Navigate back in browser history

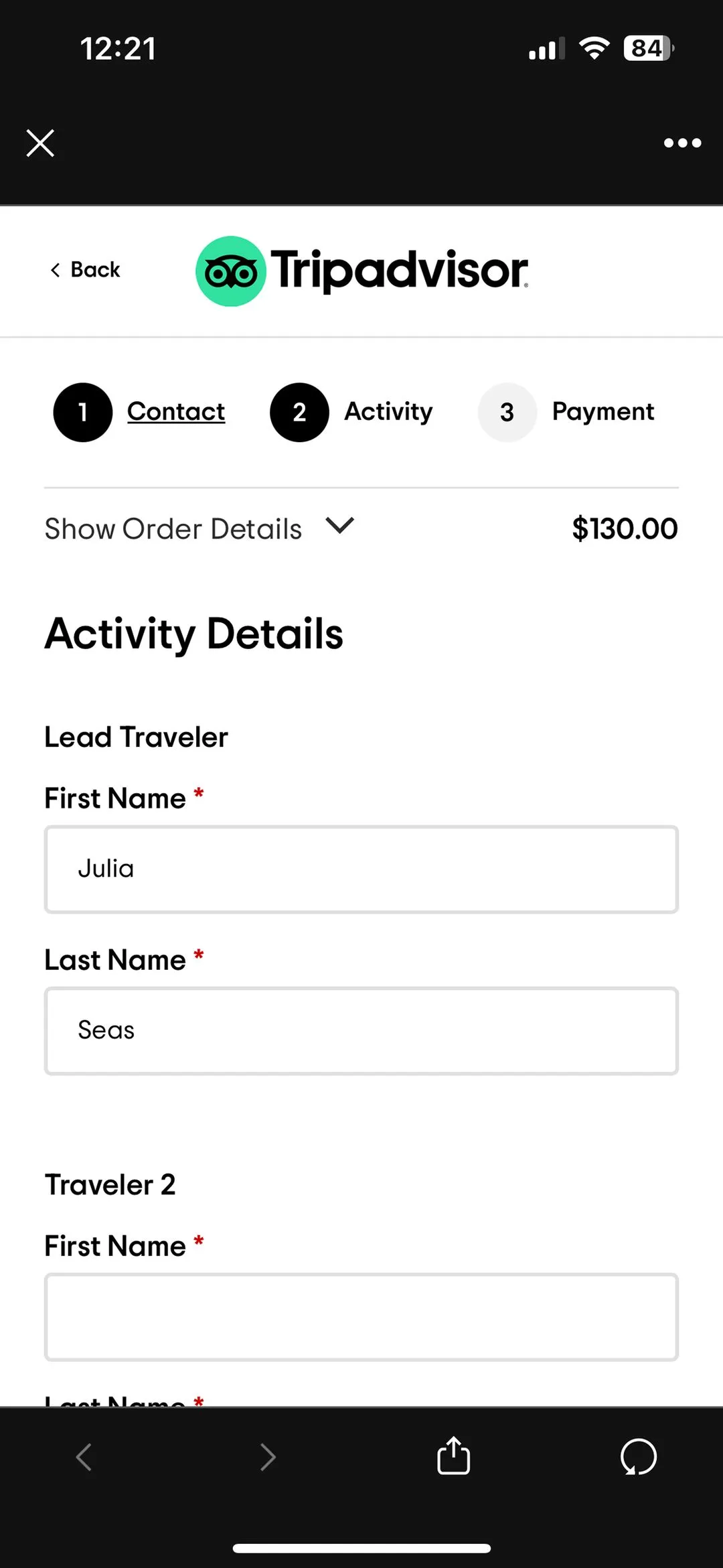coord(84,1457)
